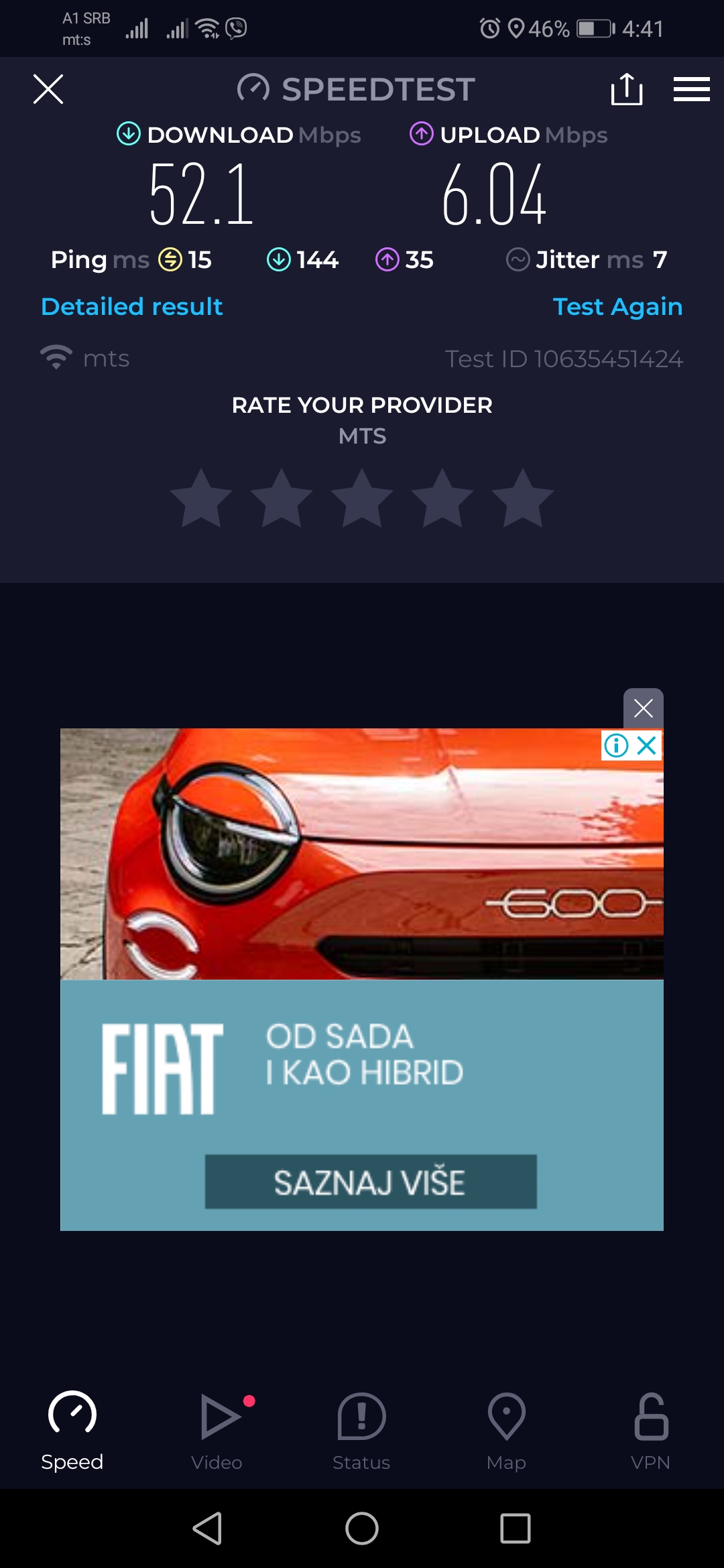The height and width of the screenshot is (1568, 724).
Task: Rate the provider three stars
Action: 362,499
